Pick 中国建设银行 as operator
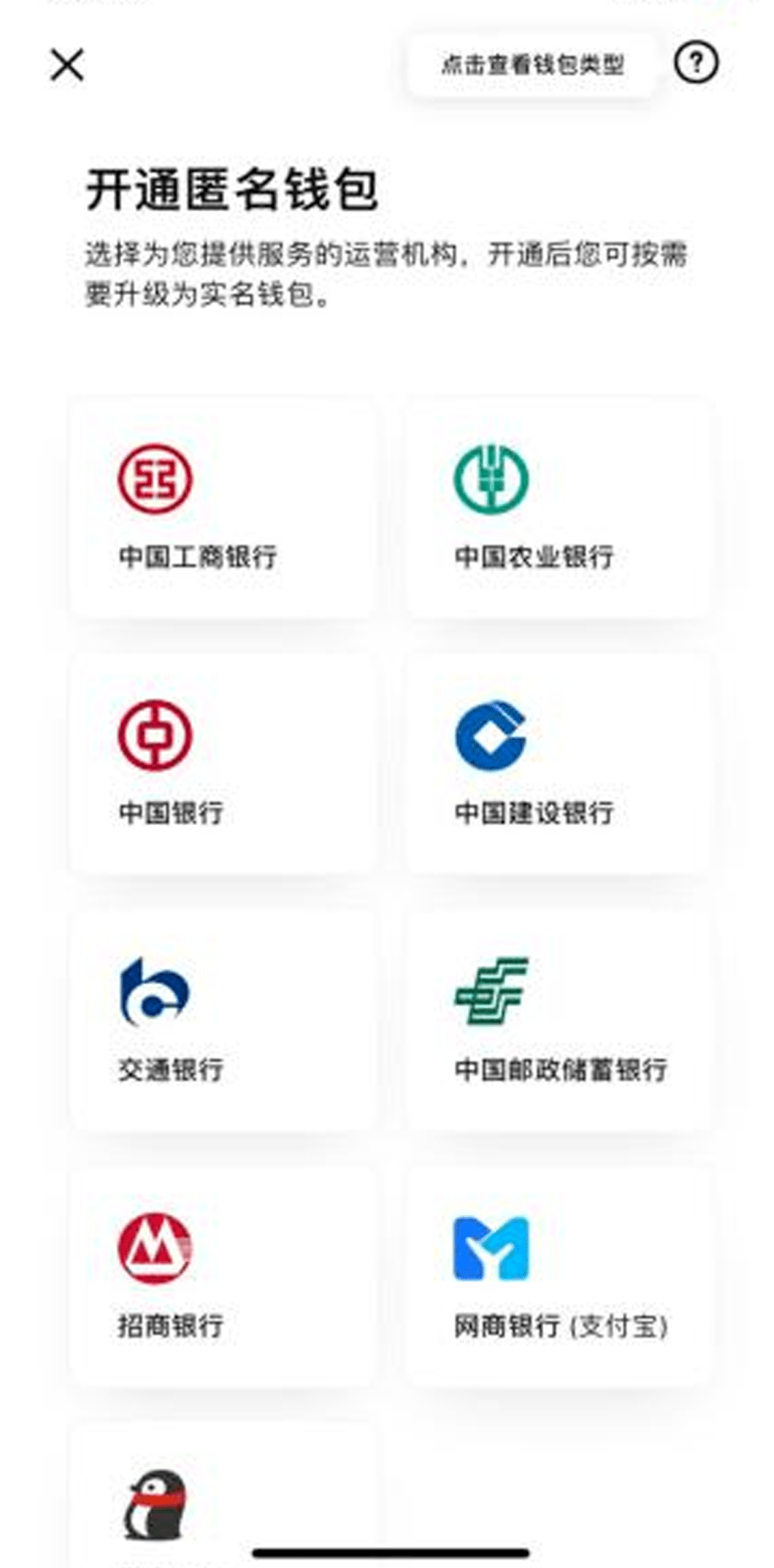The height and width of the screenshot is (1568, 774). pyautogui.click(x=558, y=763)
